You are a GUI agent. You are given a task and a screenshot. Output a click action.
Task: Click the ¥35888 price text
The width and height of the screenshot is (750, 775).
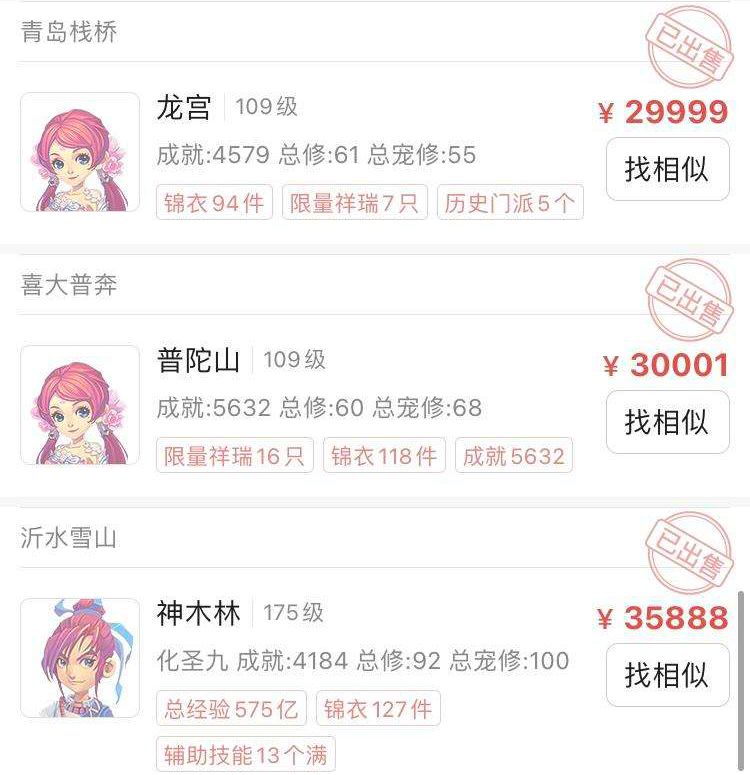(663, 618)
